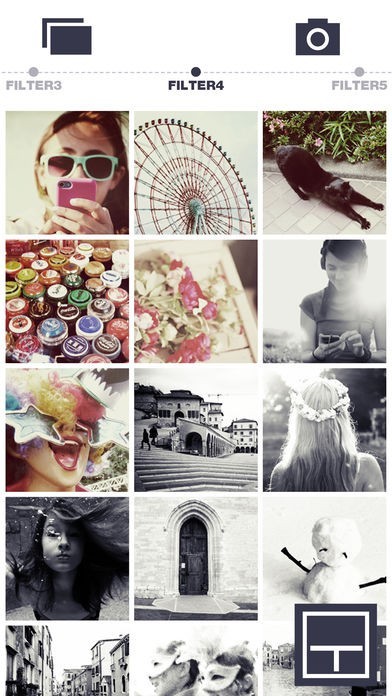Tap the square layout button
Screen dimensions: 392x696
click(336, 645)
